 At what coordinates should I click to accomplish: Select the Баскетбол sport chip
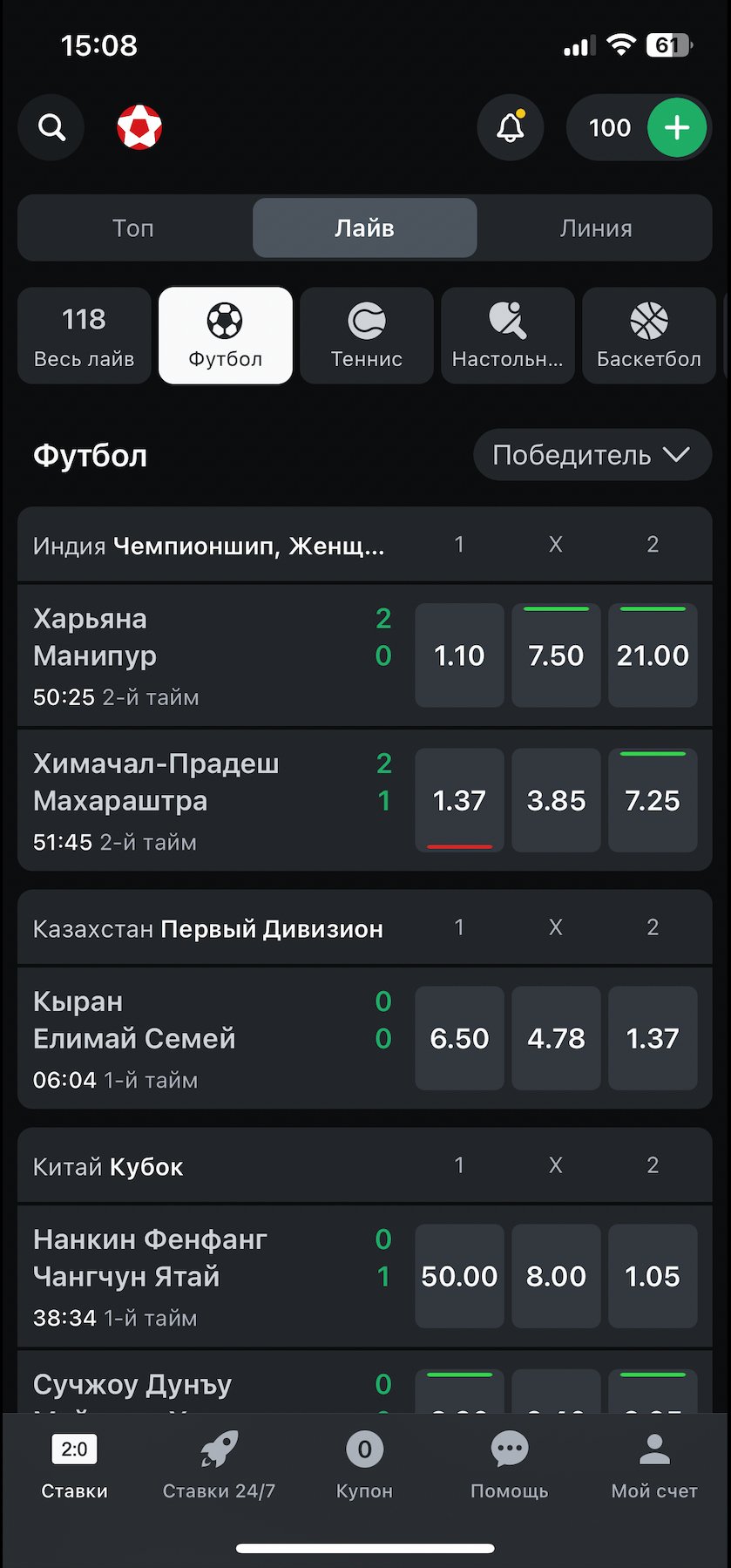(649, 336)
